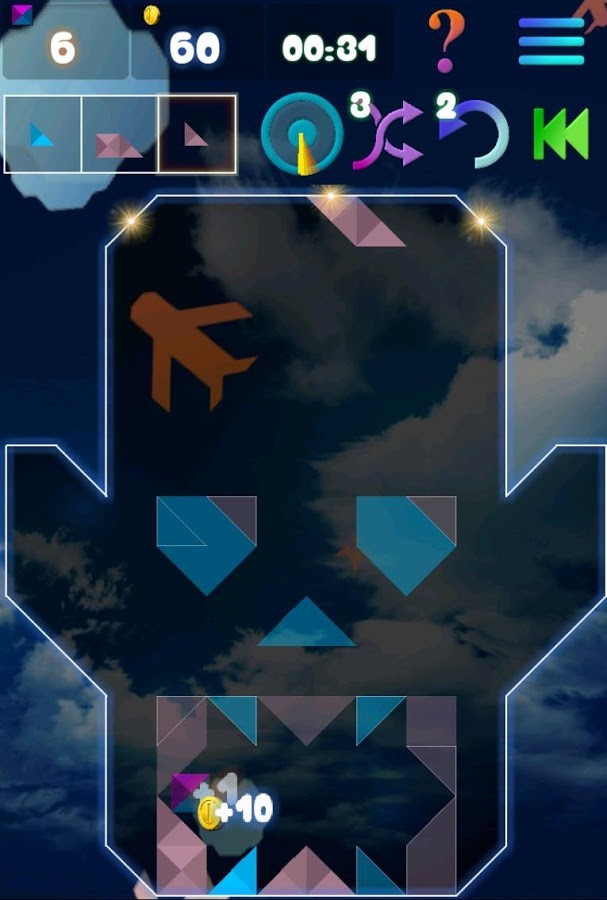Undo the last move

click(x=474, y=135)
